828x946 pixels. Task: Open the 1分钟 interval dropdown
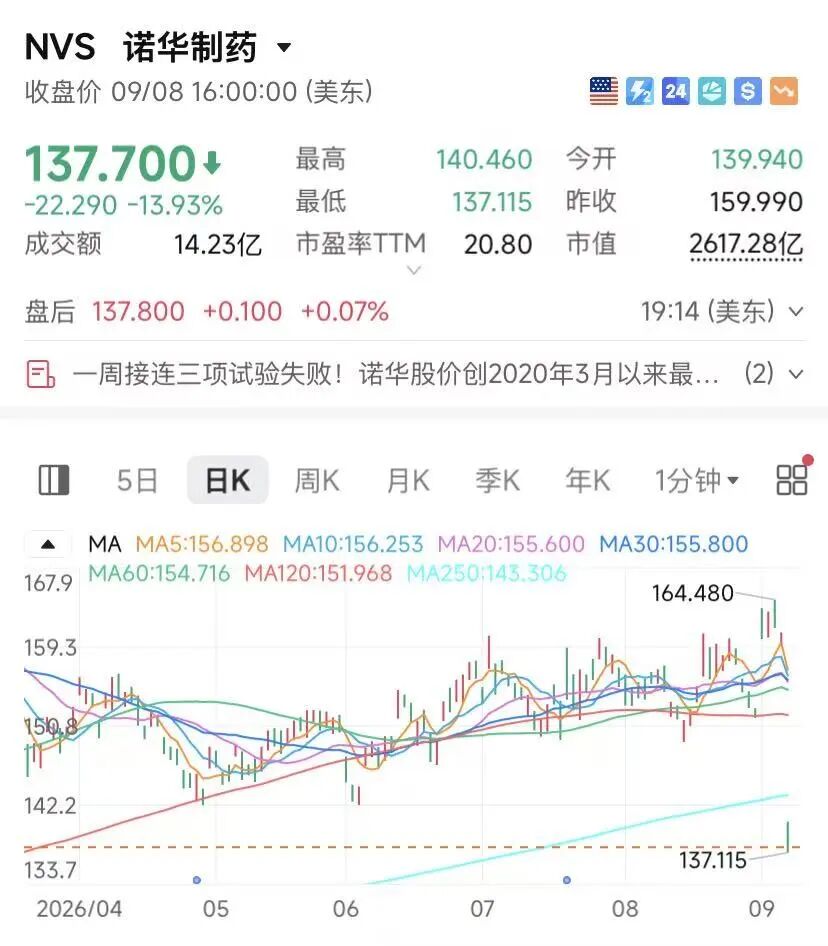(x=697, y=481)
